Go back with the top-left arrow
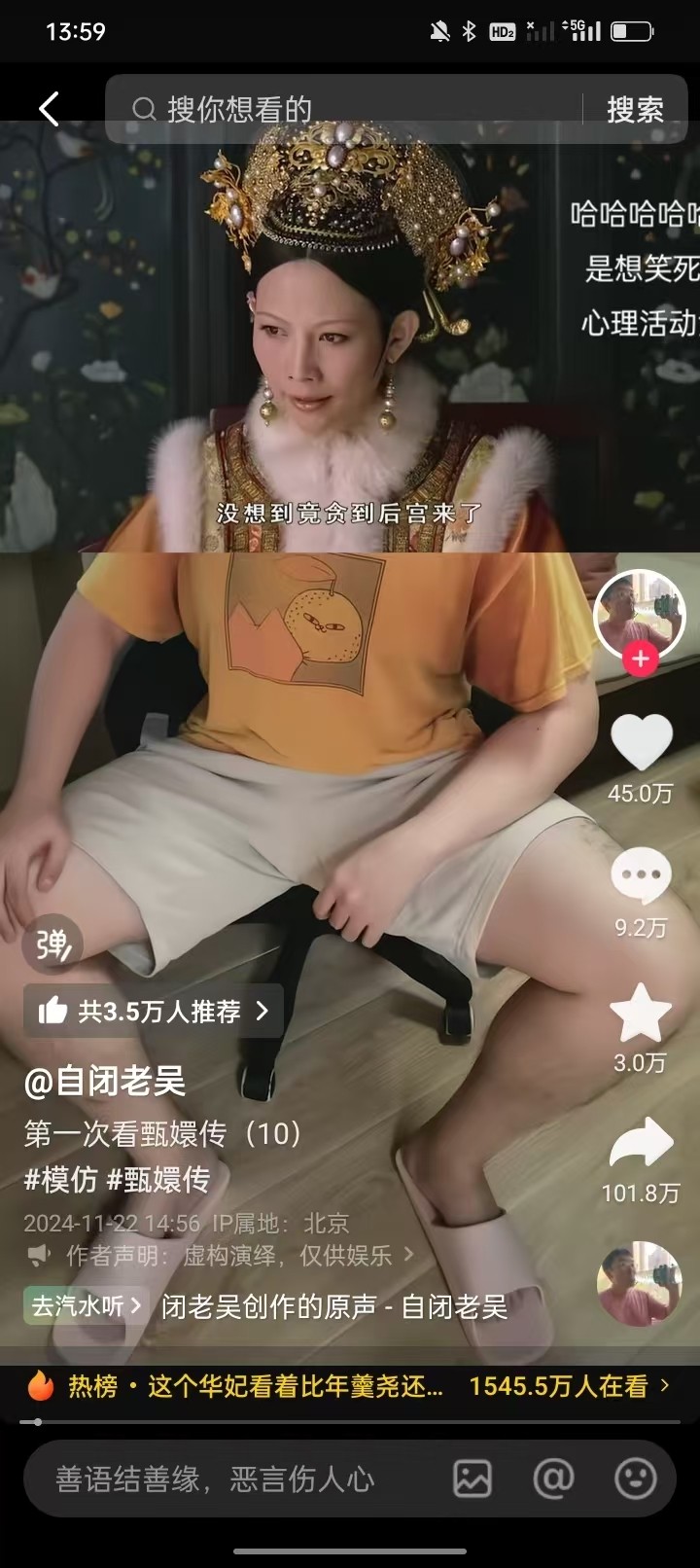 pos(49,109)
